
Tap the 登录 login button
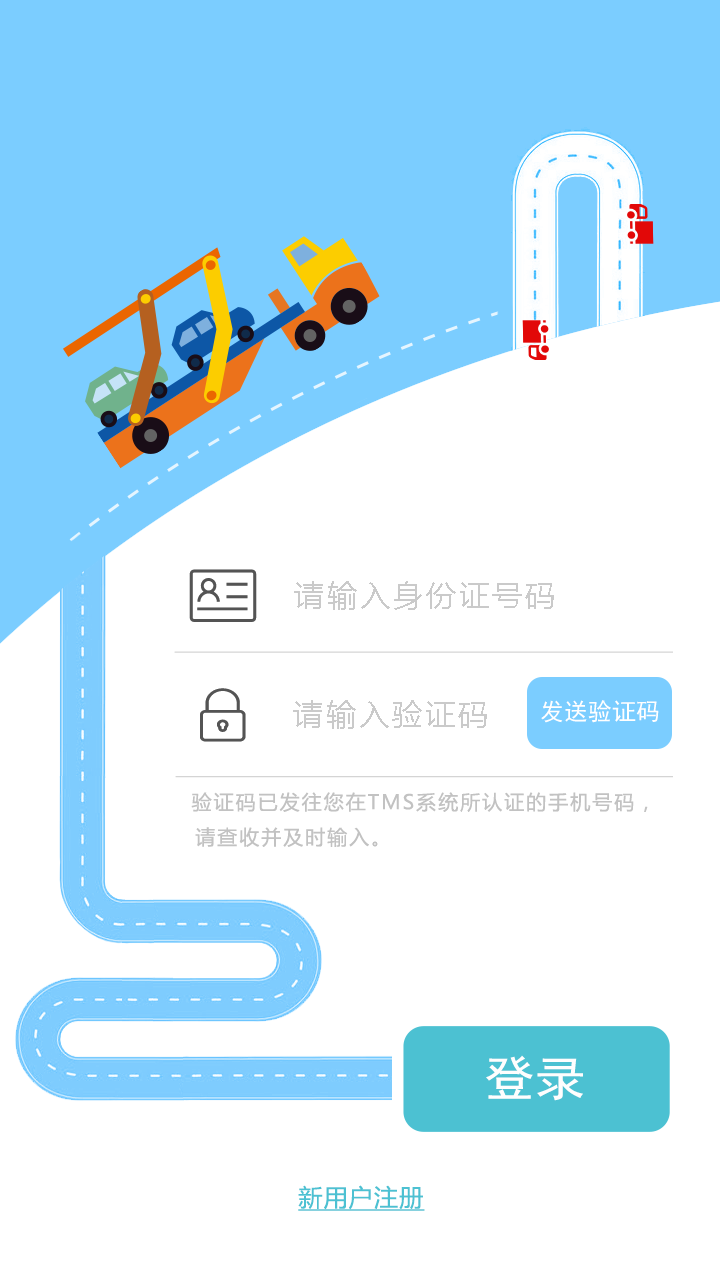[x=536, y=1079]
